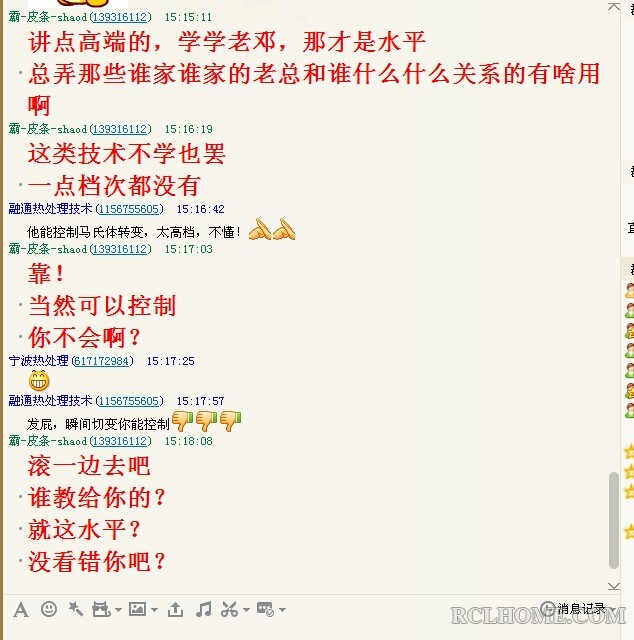Tap the send image icon
Viewport: 634px width, 640px height.
(x=137, y=609)
